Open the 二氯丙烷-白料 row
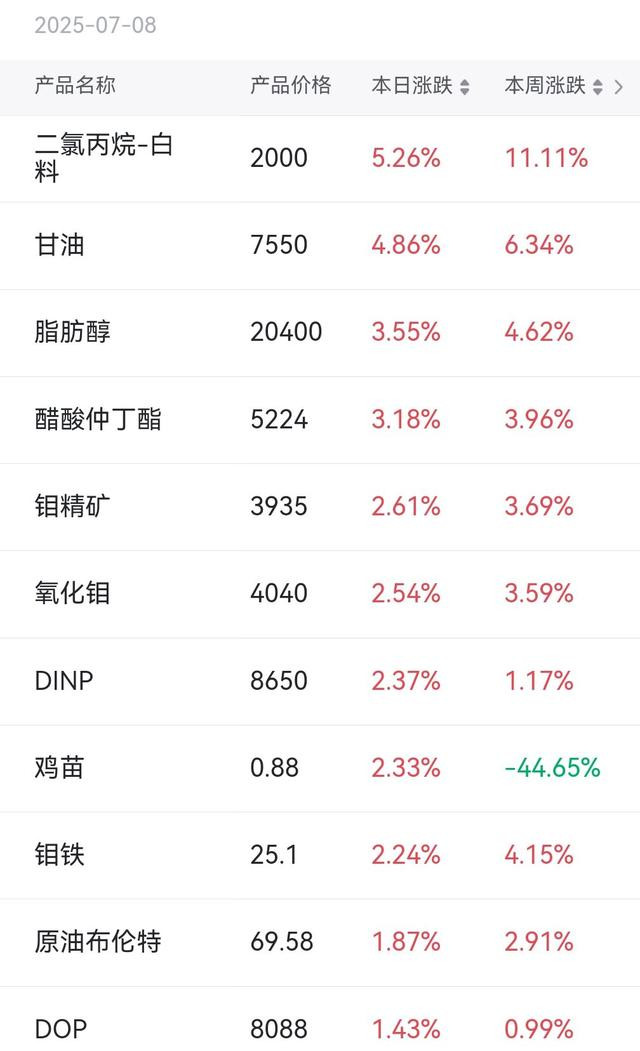 point(320,159)
